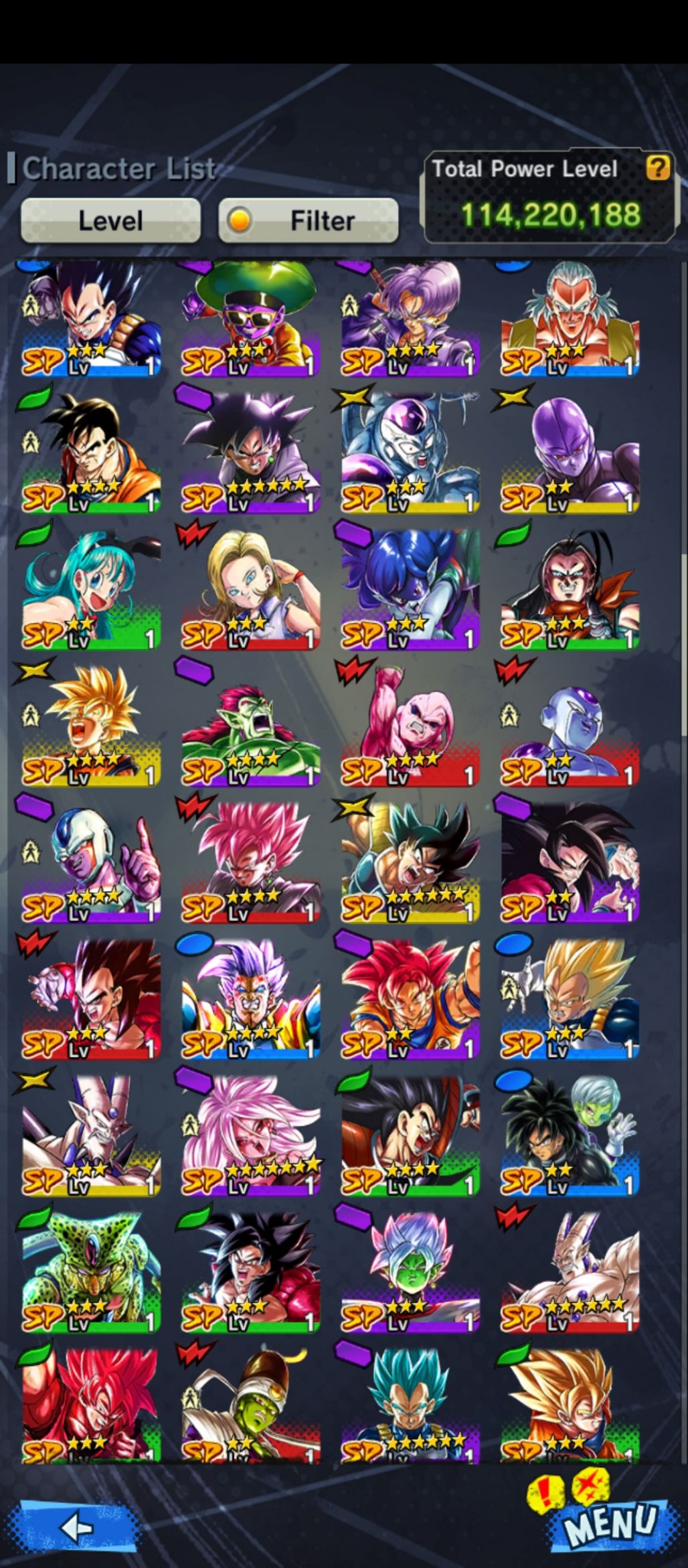The height and width of the screenshot is (1568, 688).
Task: Select the purple Hit character card
Action: 570,453
